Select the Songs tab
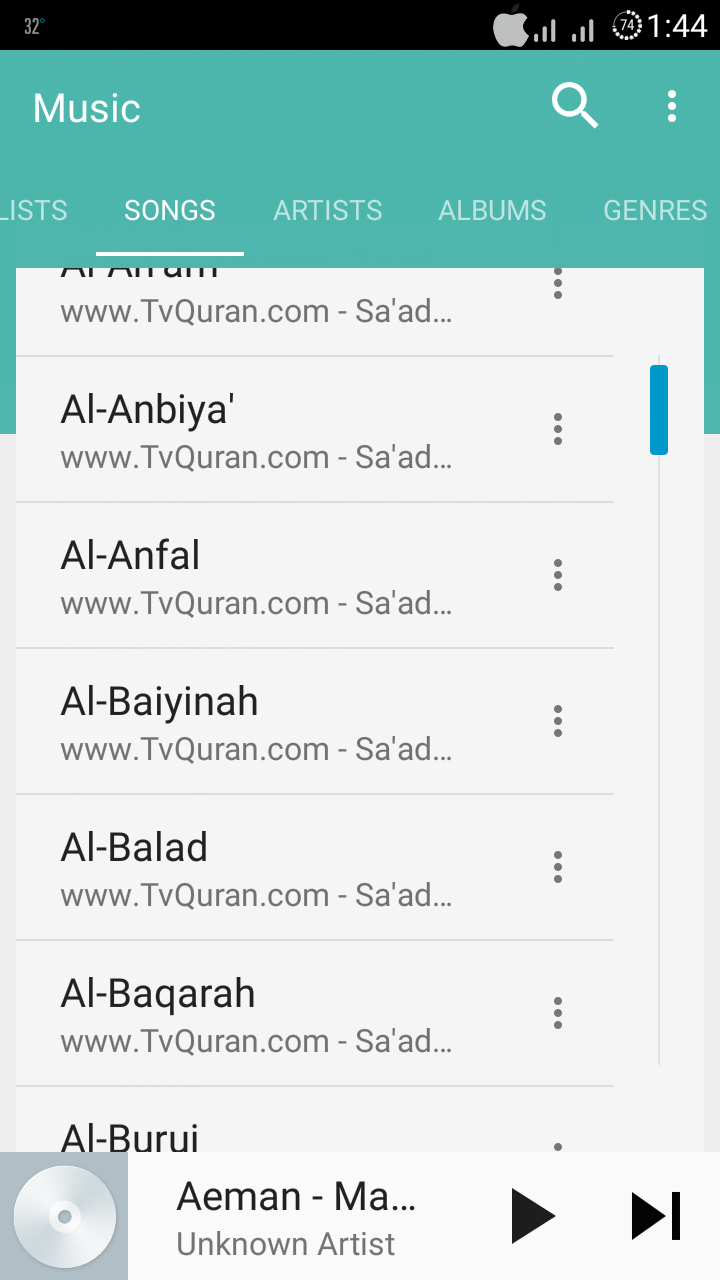 tap(170, 210)
